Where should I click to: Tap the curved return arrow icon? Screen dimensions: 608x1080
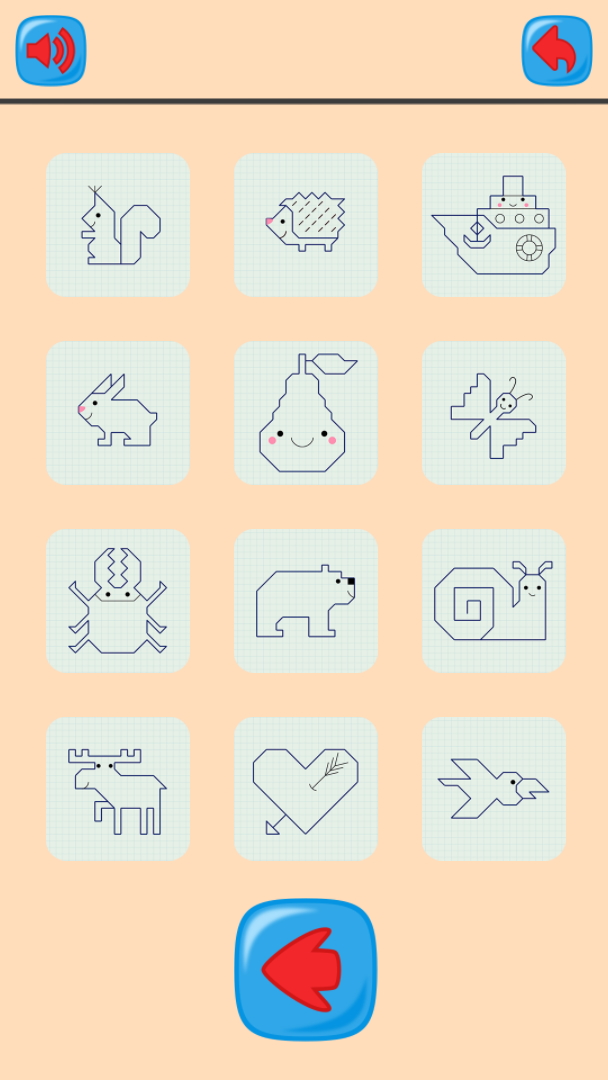click(x=556, y=50)
